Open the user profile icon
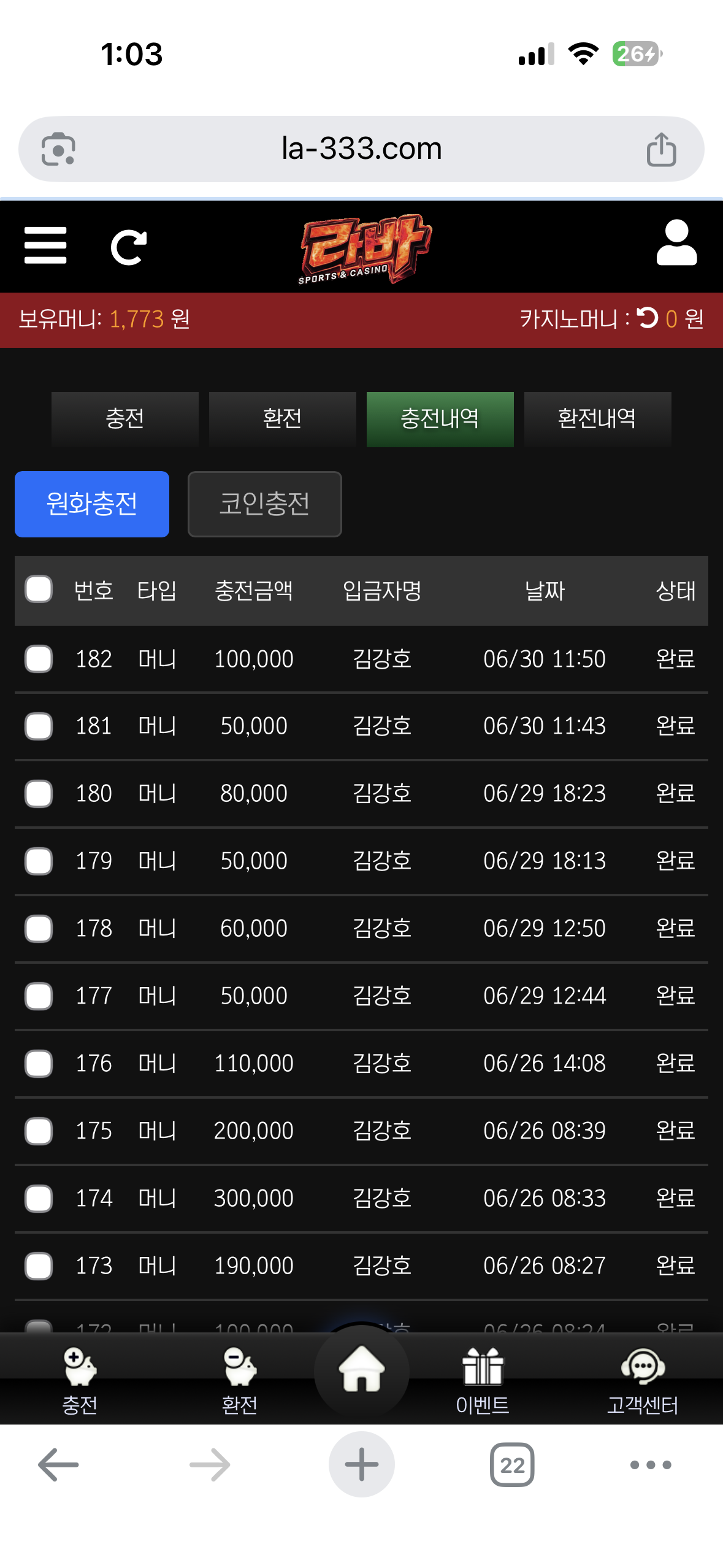This screenshot has height=1568, width=723. [x=676, y=243]
